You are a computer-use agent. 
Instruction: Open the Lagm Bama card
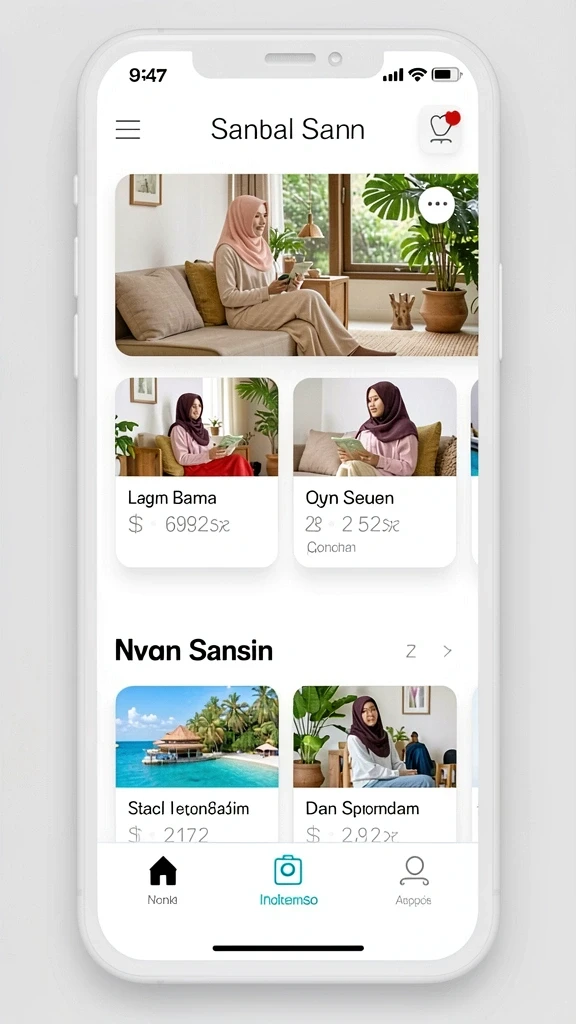pyautogui.click(x=197, y=472)
